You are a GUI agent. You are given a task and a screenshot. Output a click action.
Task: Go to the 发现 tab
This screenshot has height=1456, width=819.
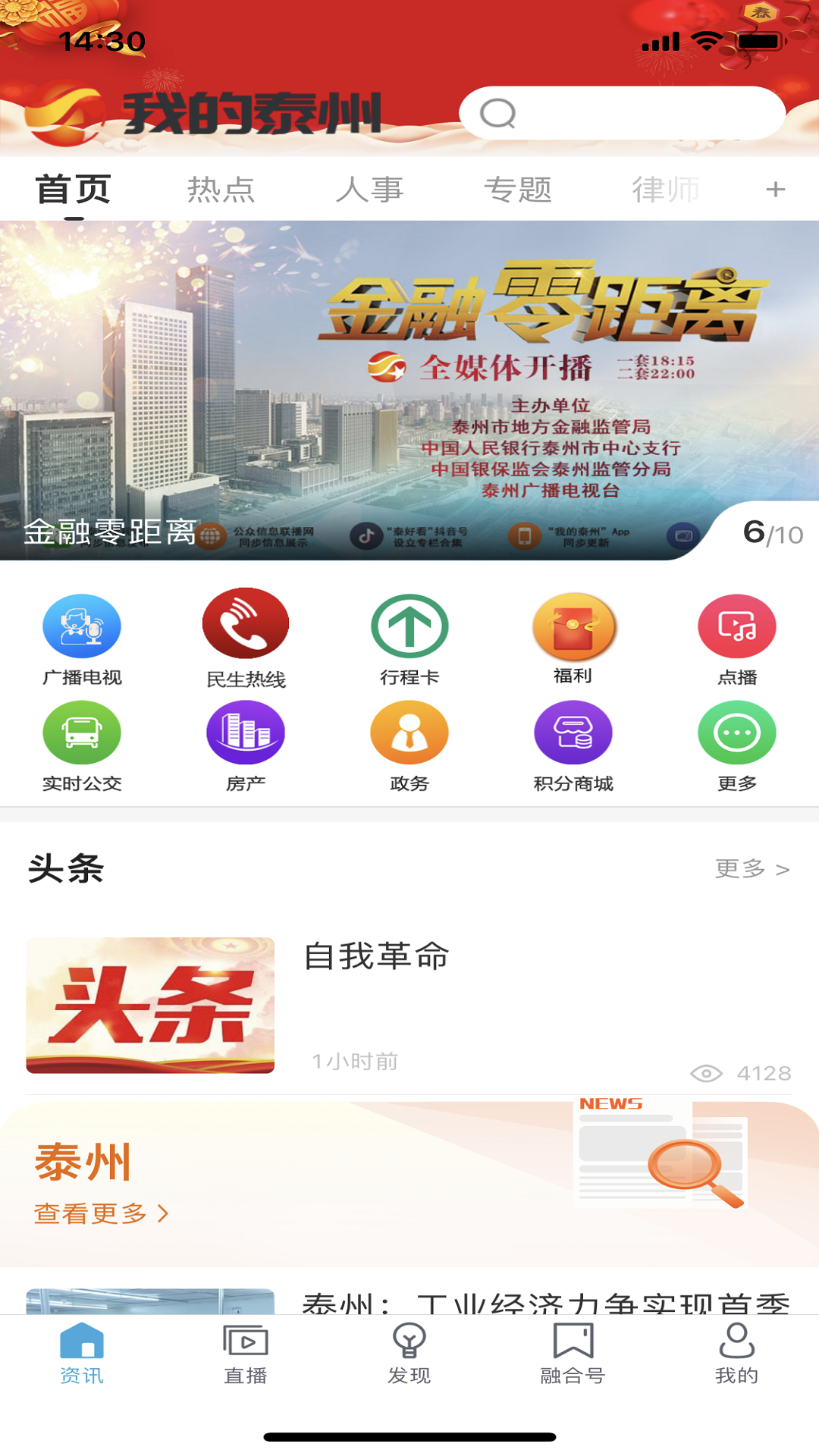point(409,1354)
